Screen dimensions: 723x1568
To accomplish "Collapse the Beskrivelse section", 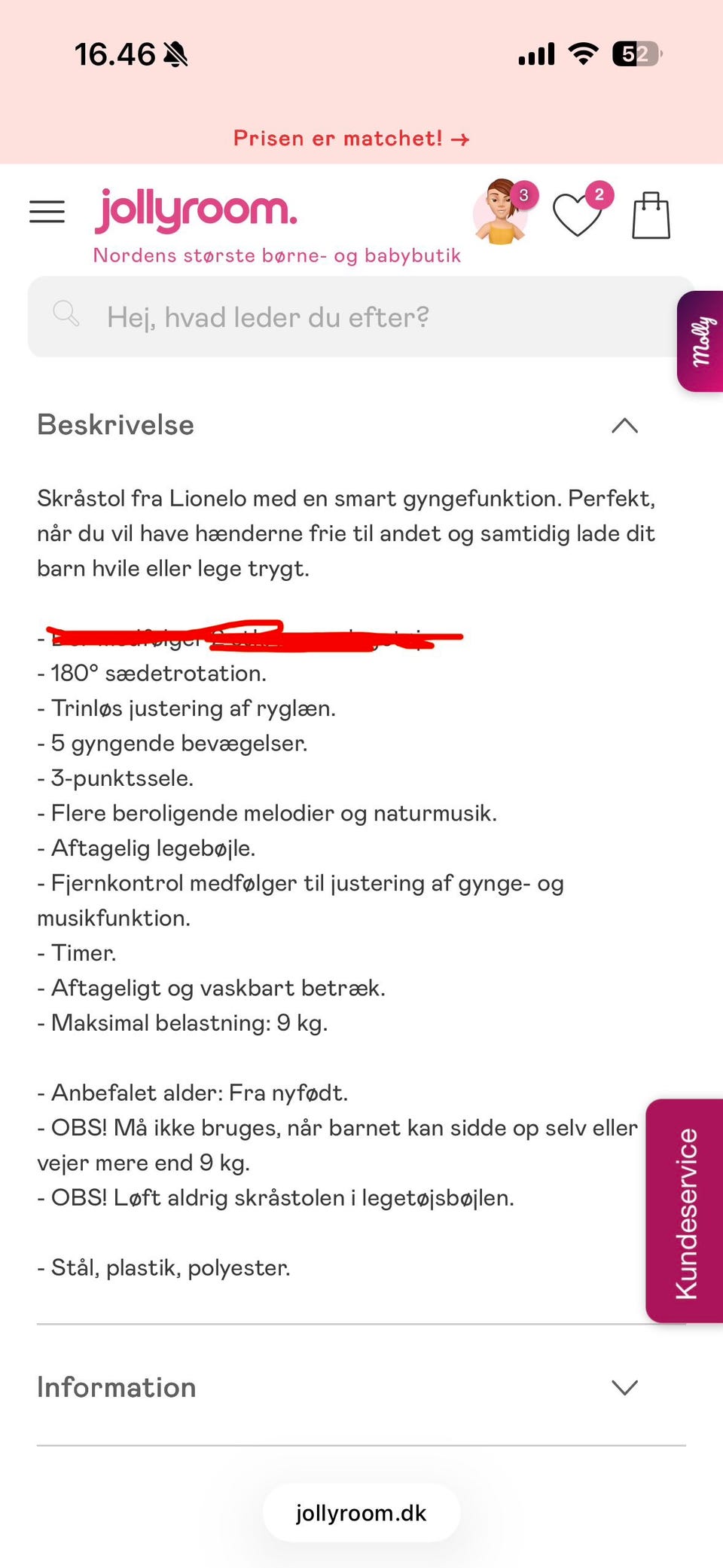I will tap(624, 426).
